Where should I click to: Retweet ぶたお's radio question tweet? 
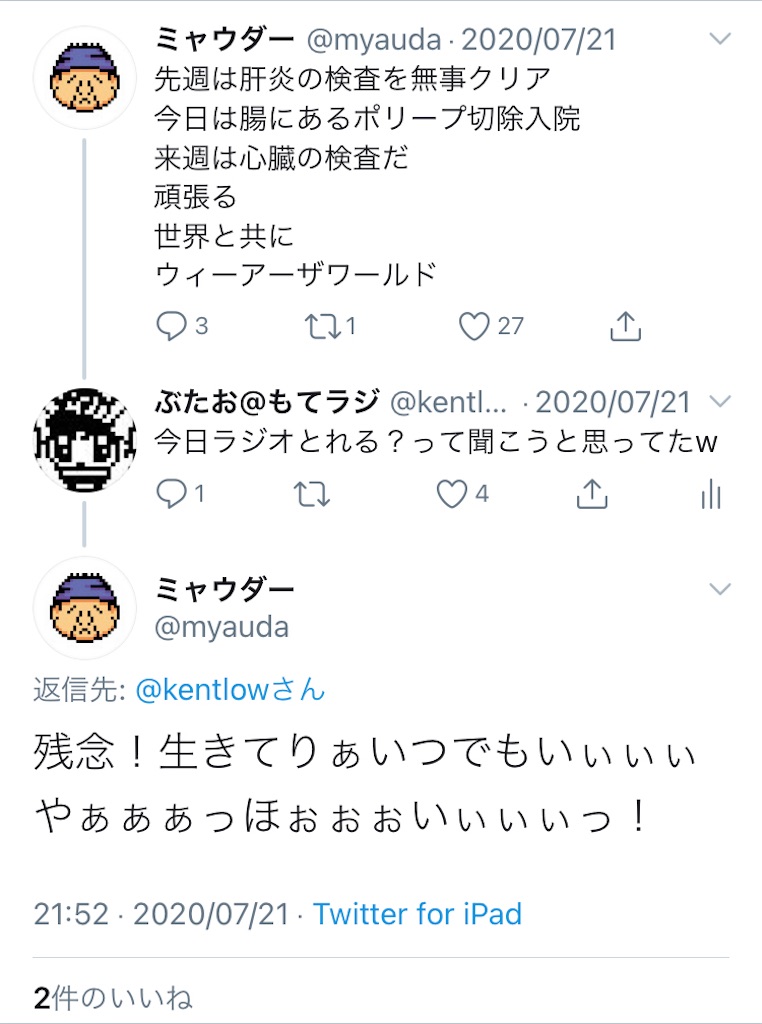(313, 492)
